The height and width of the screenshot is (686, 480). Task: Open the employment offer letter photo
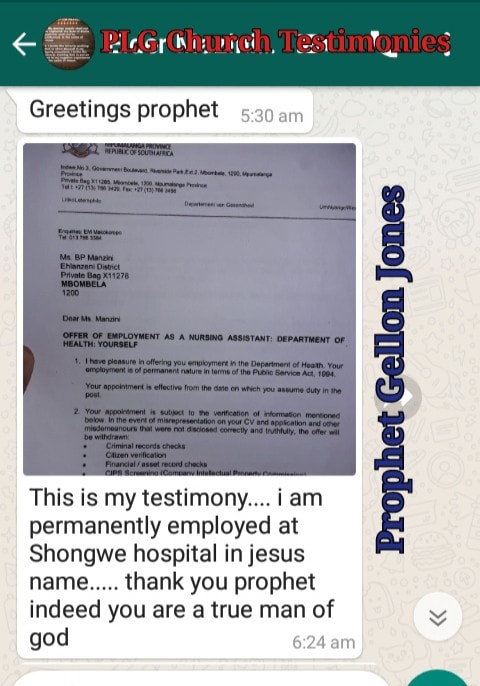(189, 309)
